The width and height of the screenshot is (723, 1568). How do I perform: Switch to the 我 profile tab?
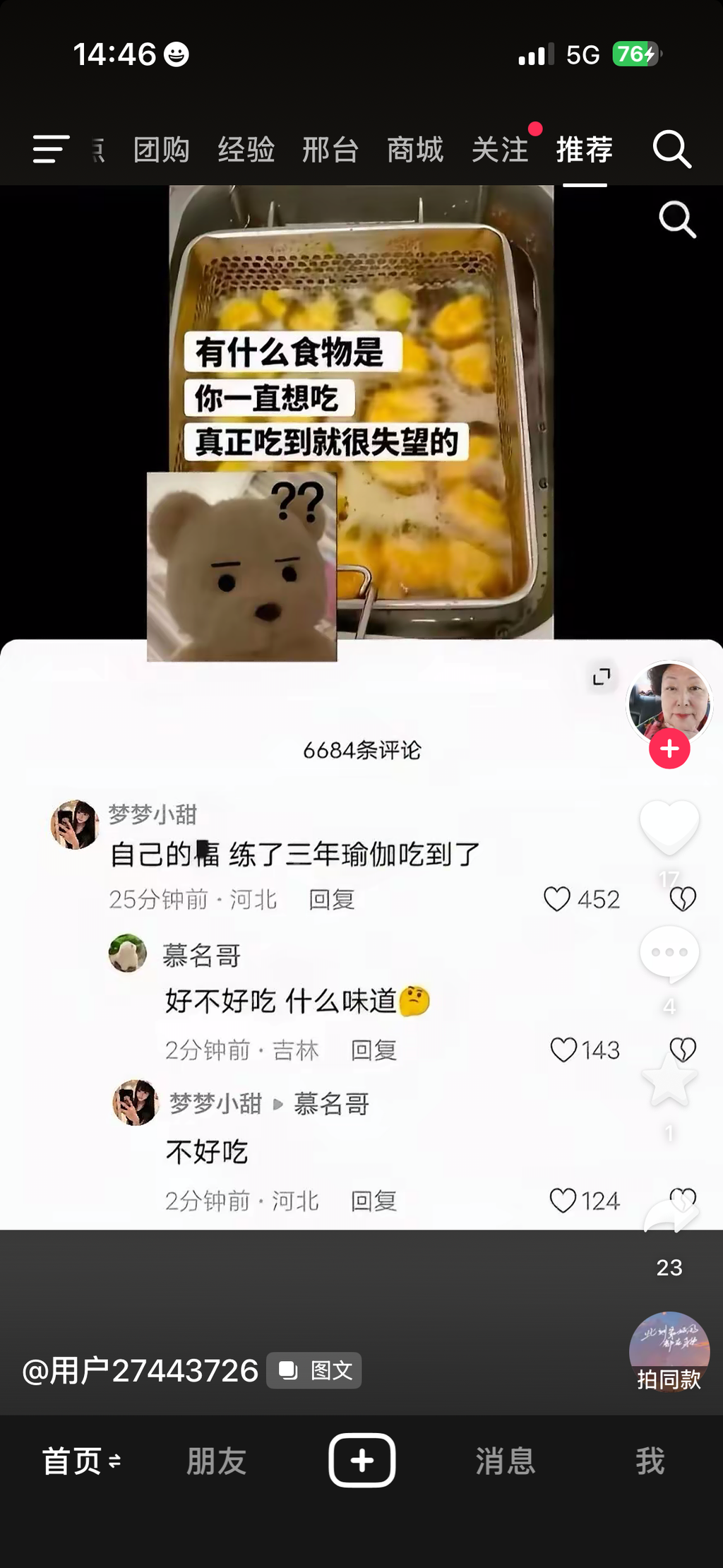(x=650, y=1461)
